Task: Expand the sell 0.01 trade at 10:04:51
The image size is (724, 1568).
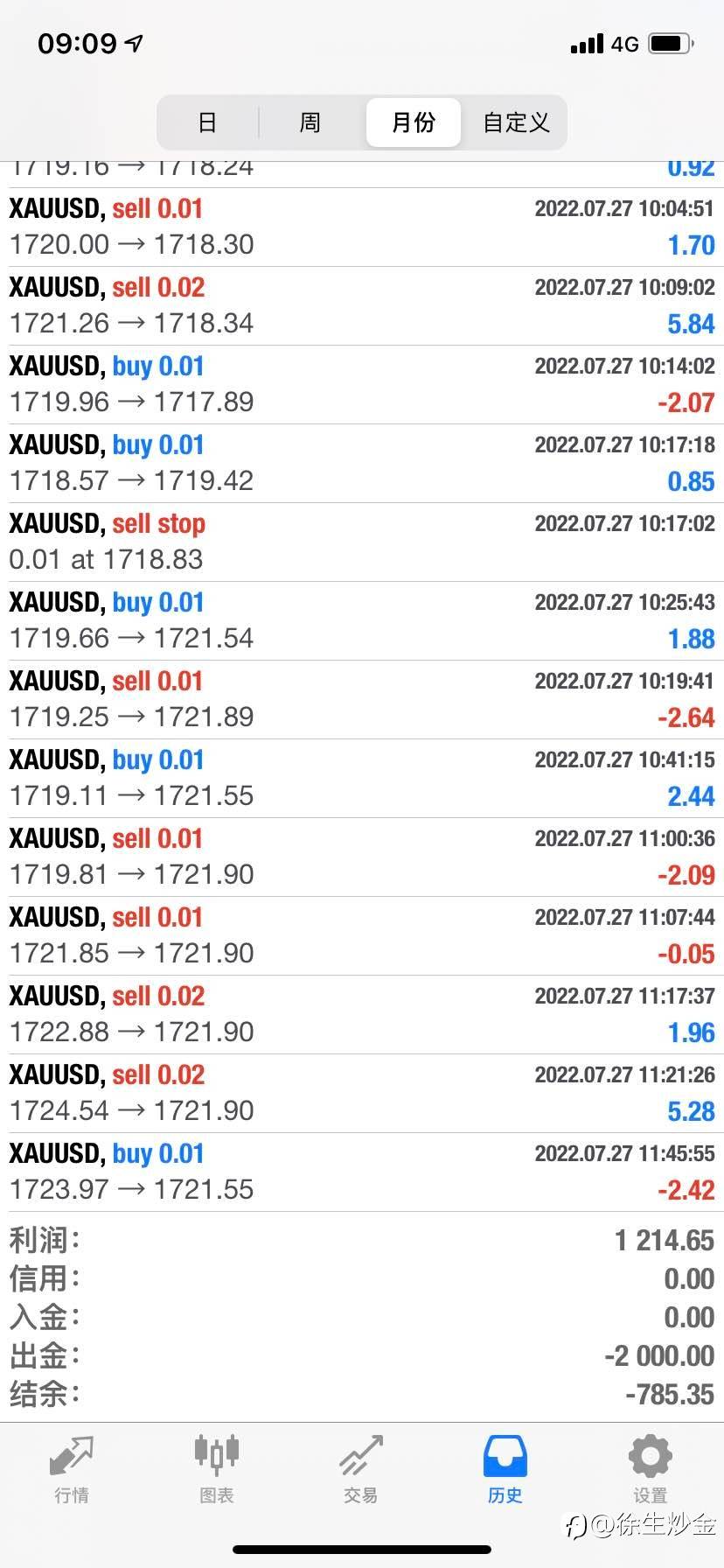Action: pyautogui.click(x=362, y=227)
